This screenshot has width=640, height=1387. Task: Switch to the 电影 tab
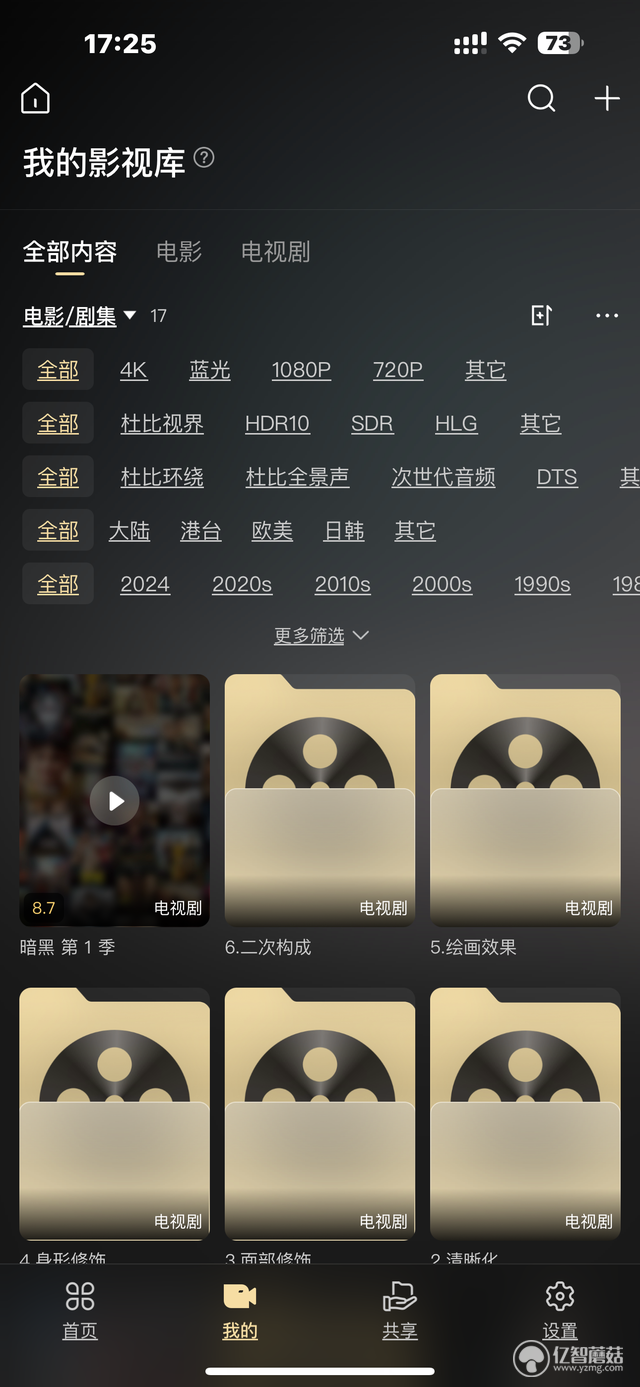tap(179, 252)
